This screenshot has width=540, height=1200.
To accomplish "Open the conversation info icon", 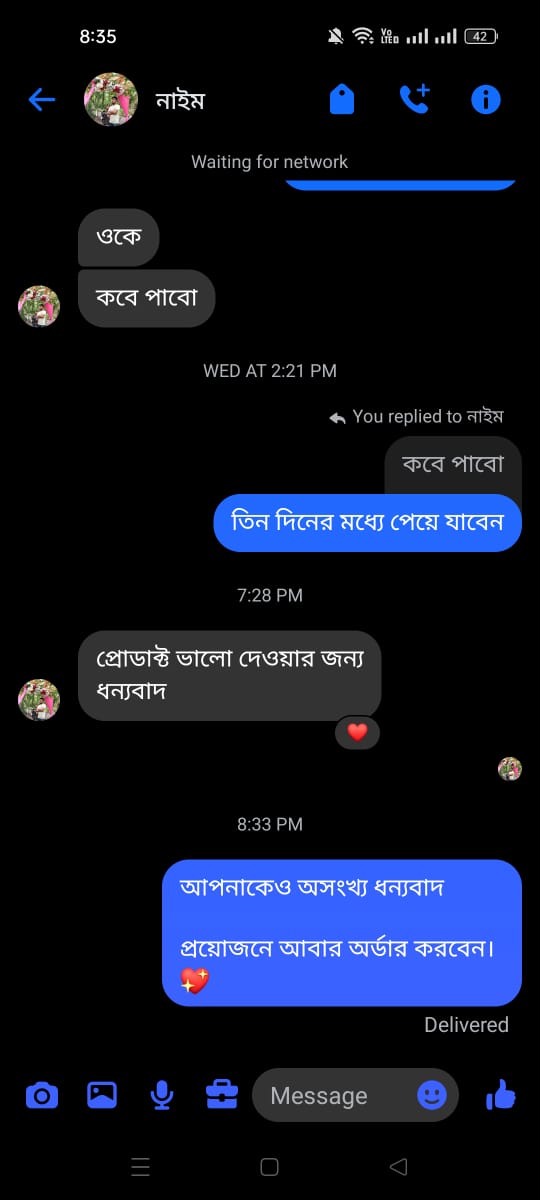I will 485,99.
